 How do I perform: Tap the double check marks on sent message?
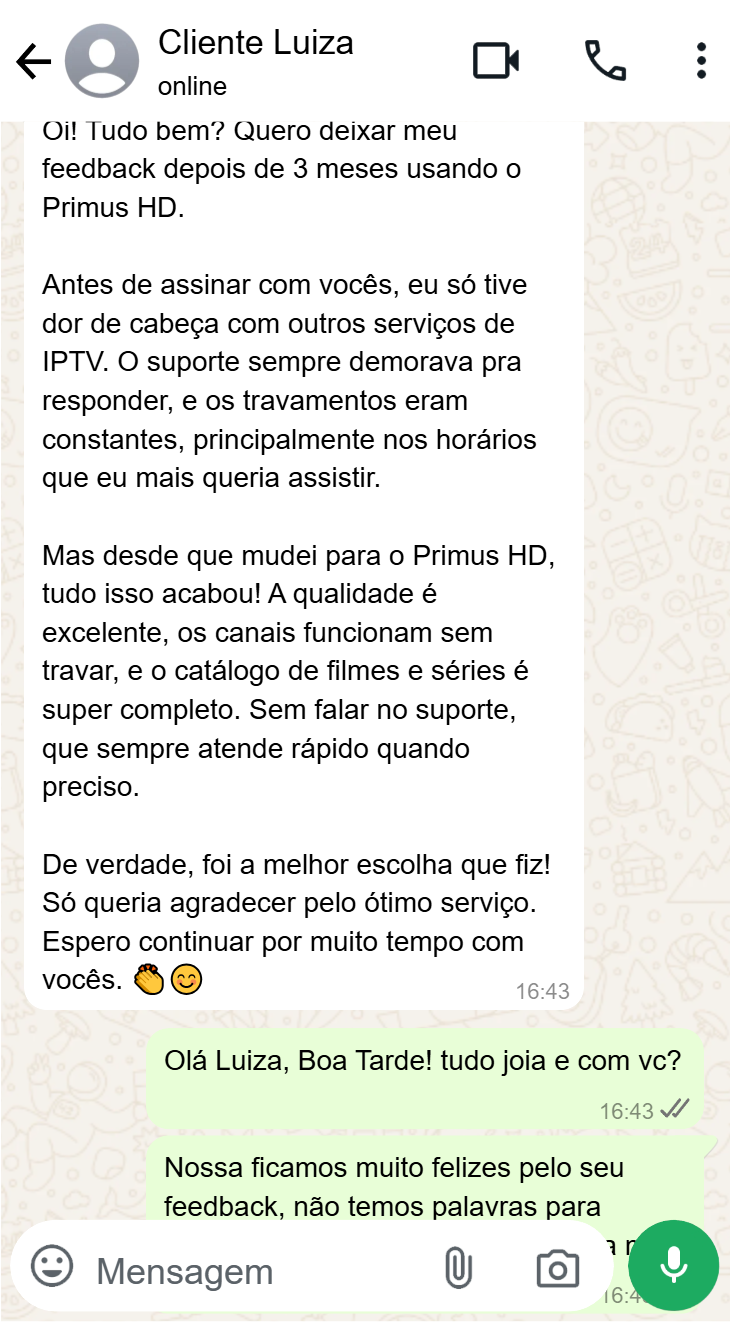(671, 1109)
